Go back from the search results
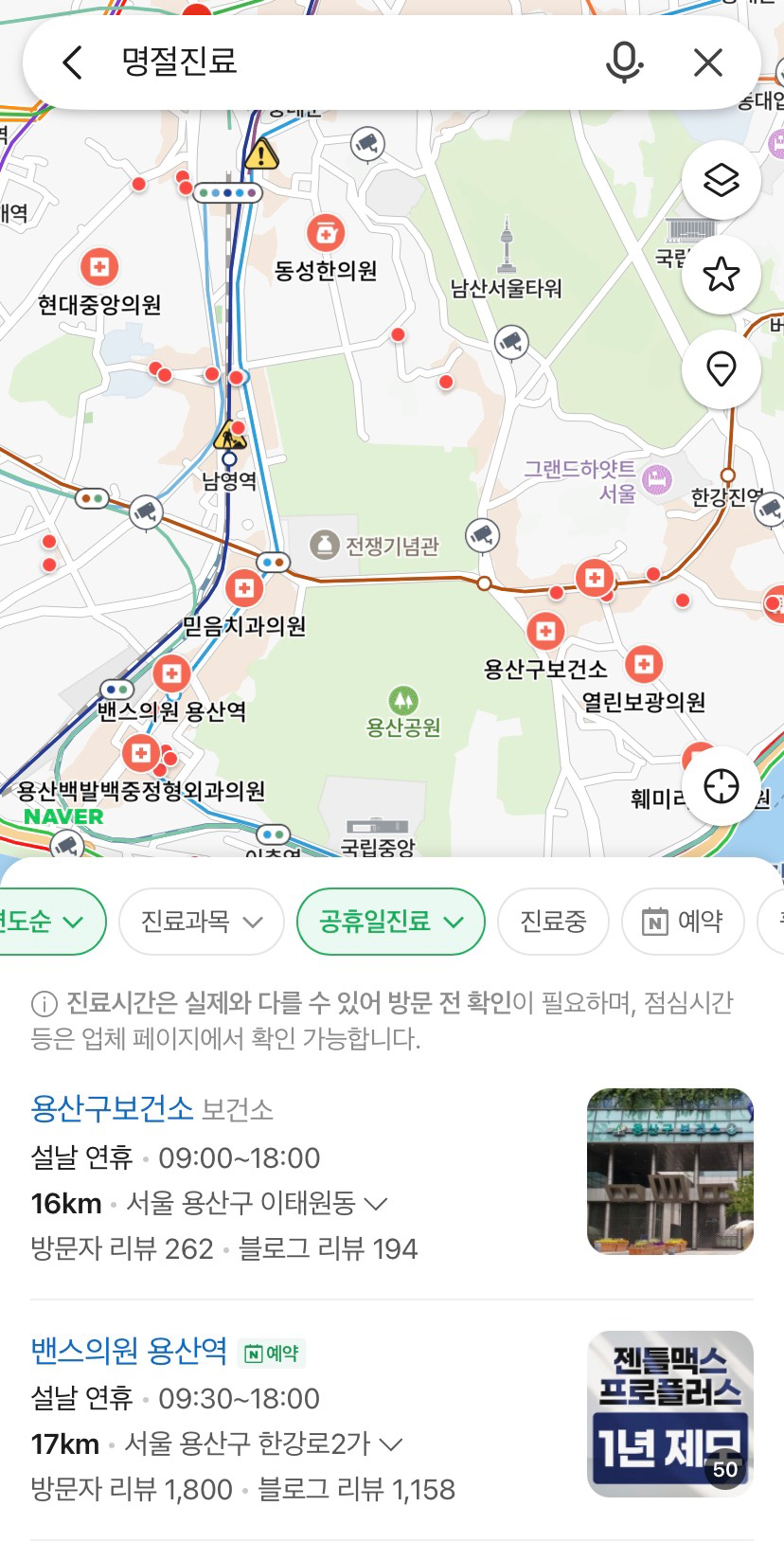The image size is (784, 1542). click(72, 63)
